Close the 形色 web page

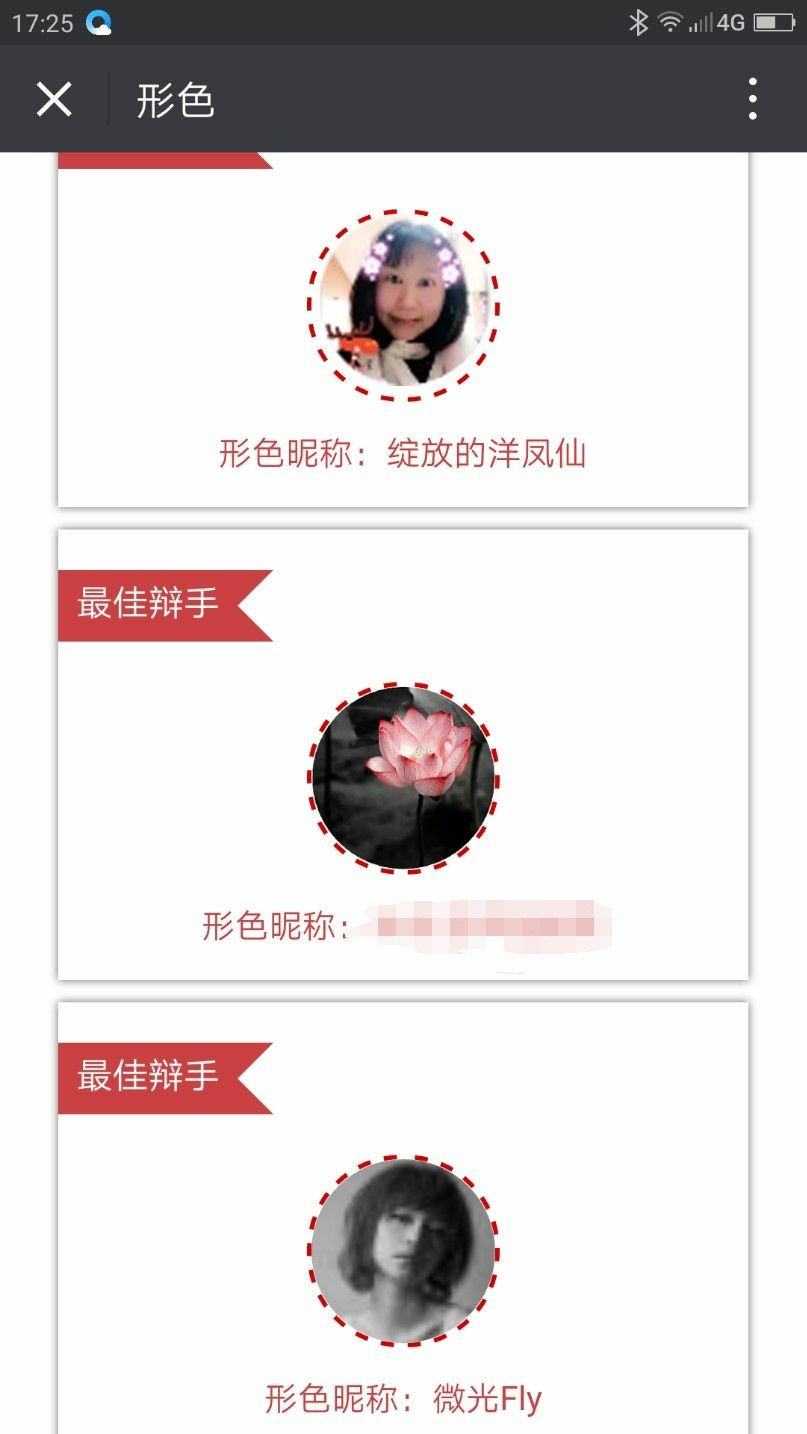tap(54, 100)
